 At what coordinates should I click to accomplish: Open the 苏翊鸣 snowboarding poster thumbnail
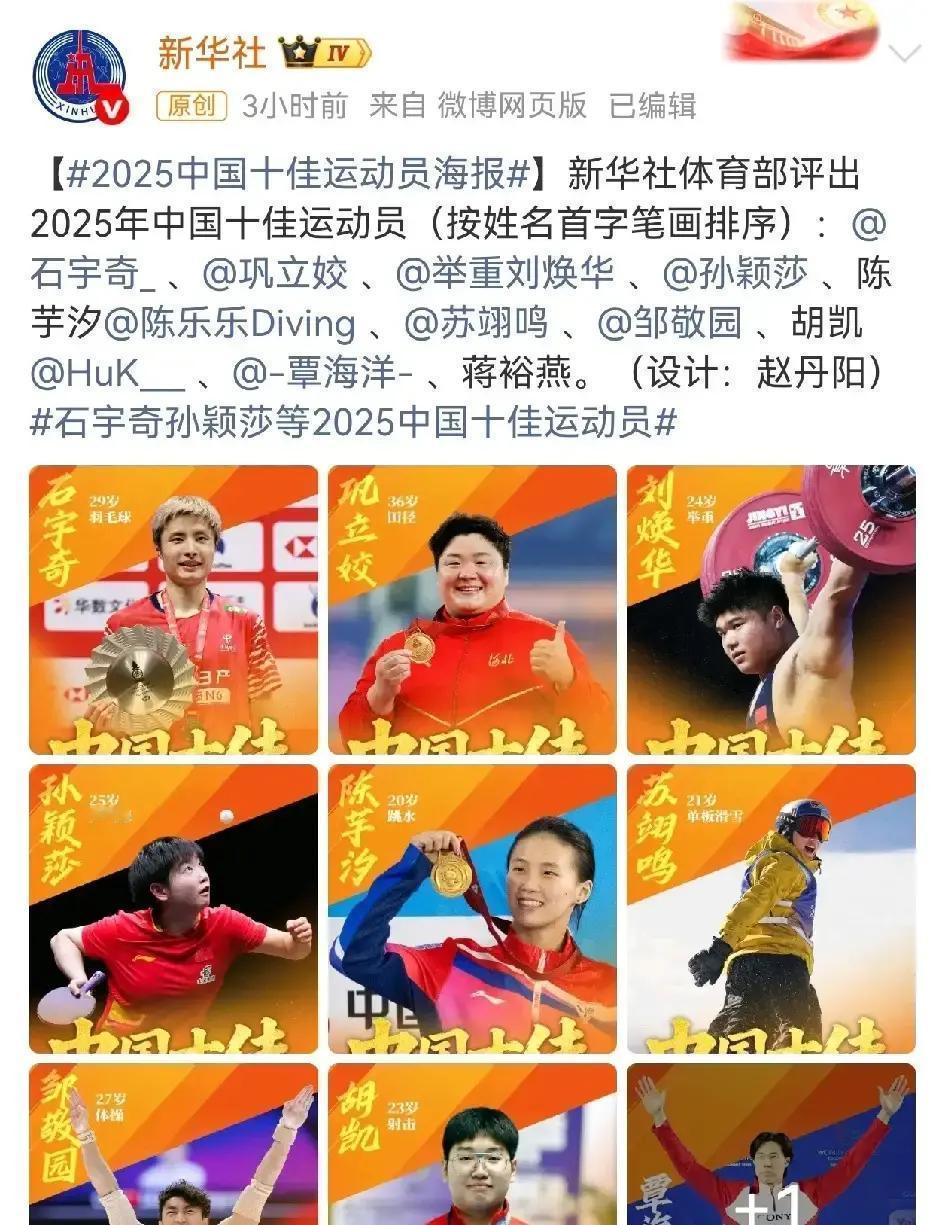point(772,912)
